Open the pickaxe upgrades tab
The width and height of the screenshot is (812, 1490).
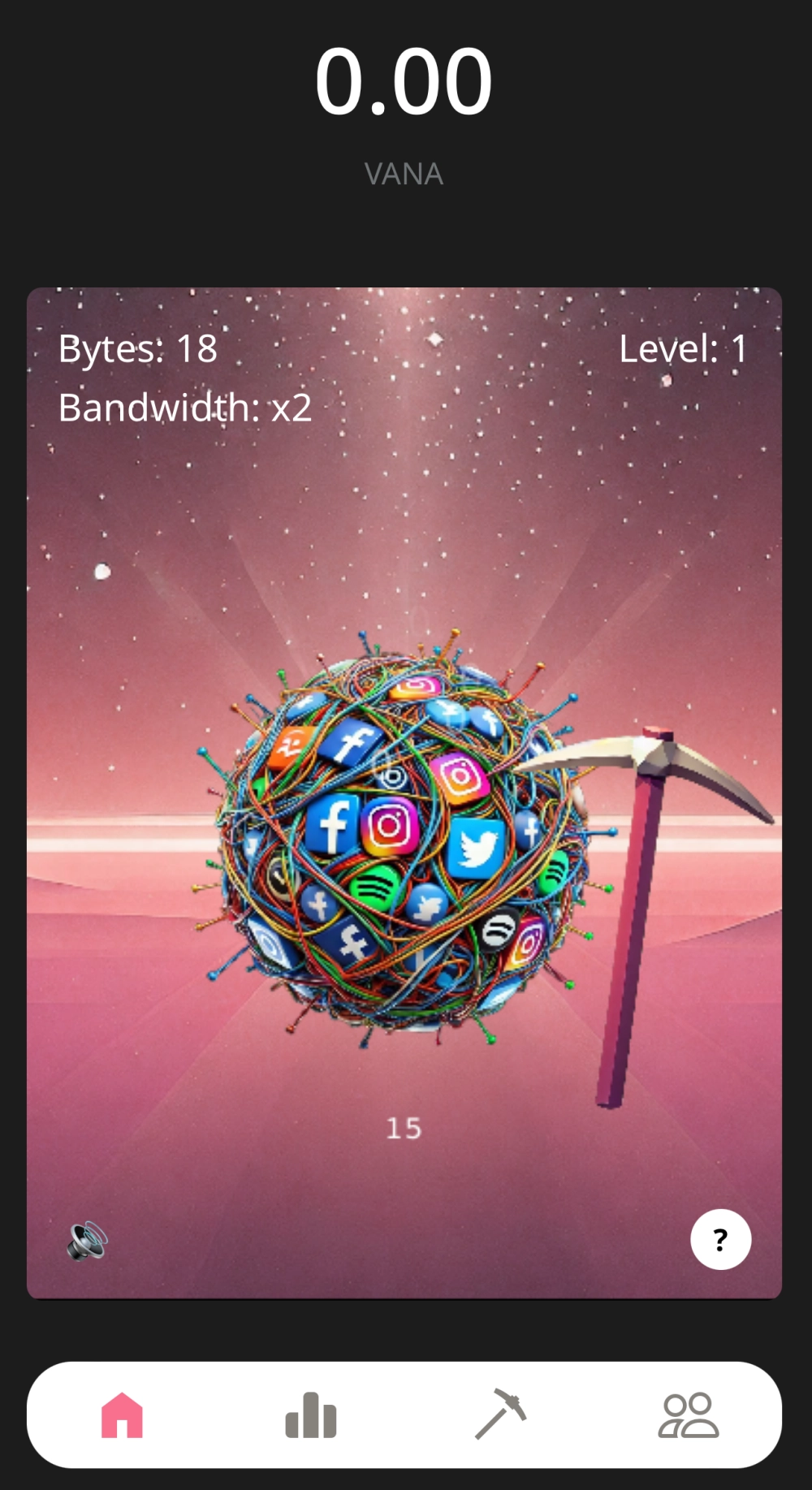[x=500, y=1414]
